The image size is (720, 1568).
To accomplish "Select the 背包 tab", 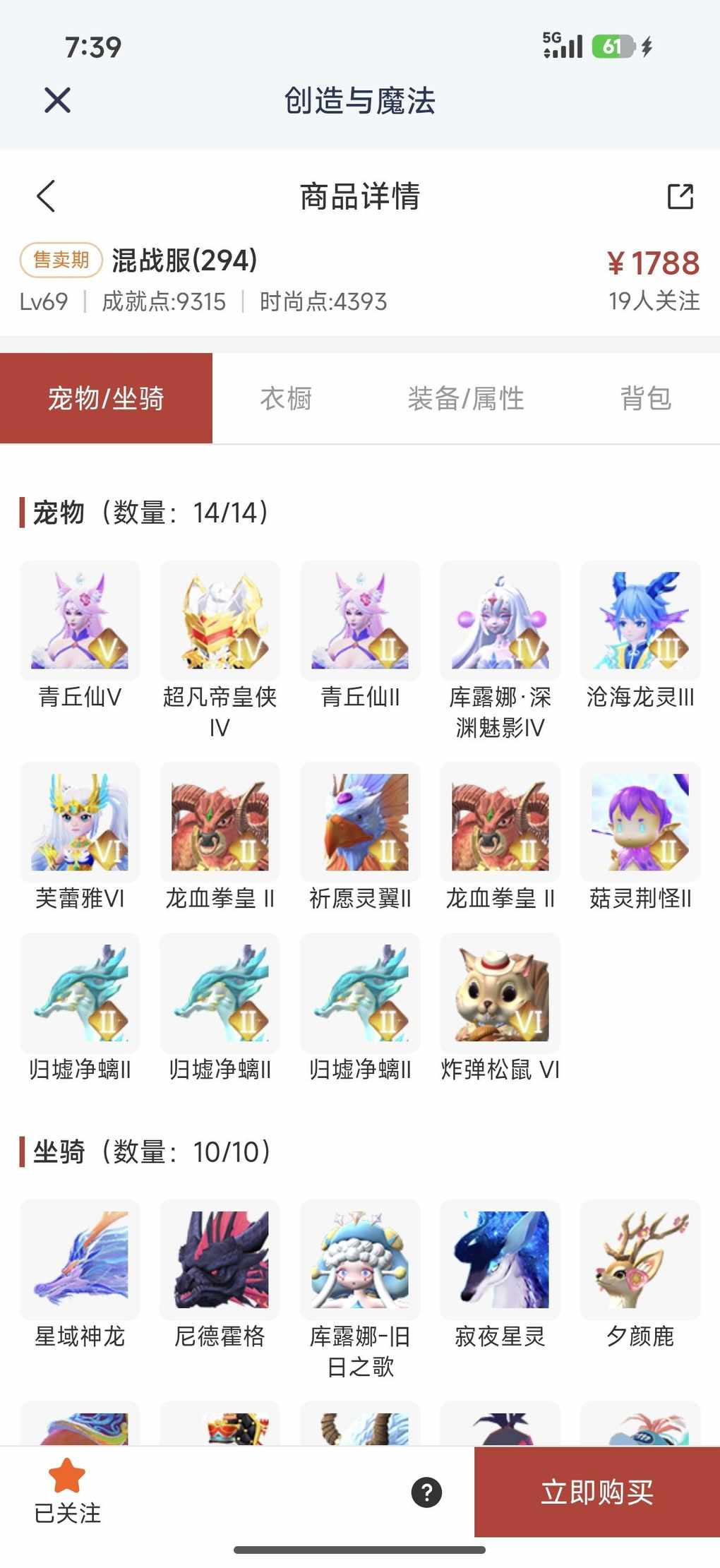I will tap(645, 399).
